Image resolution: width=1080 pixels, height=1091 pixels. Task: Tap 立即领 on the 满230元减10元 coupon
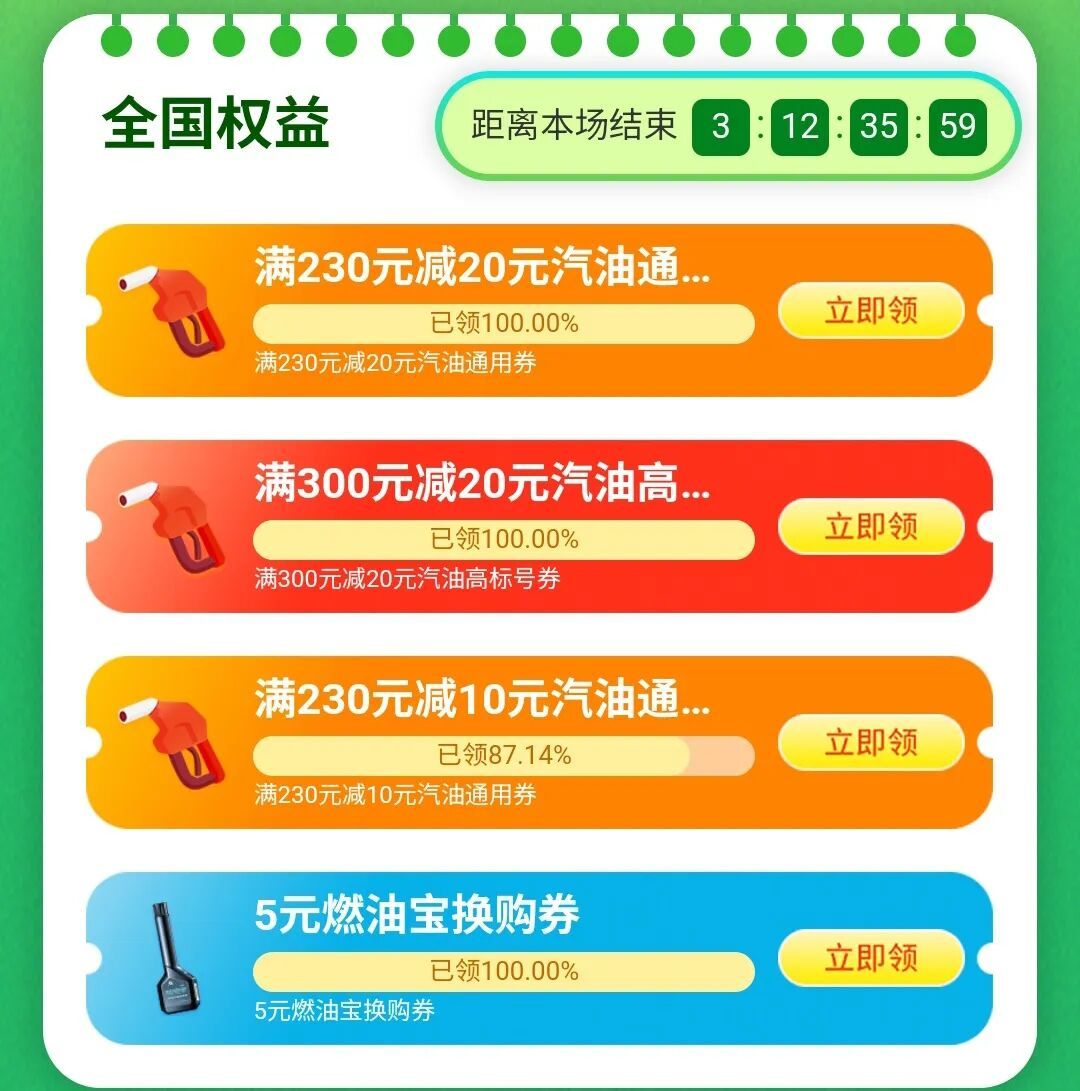(871, 740)
